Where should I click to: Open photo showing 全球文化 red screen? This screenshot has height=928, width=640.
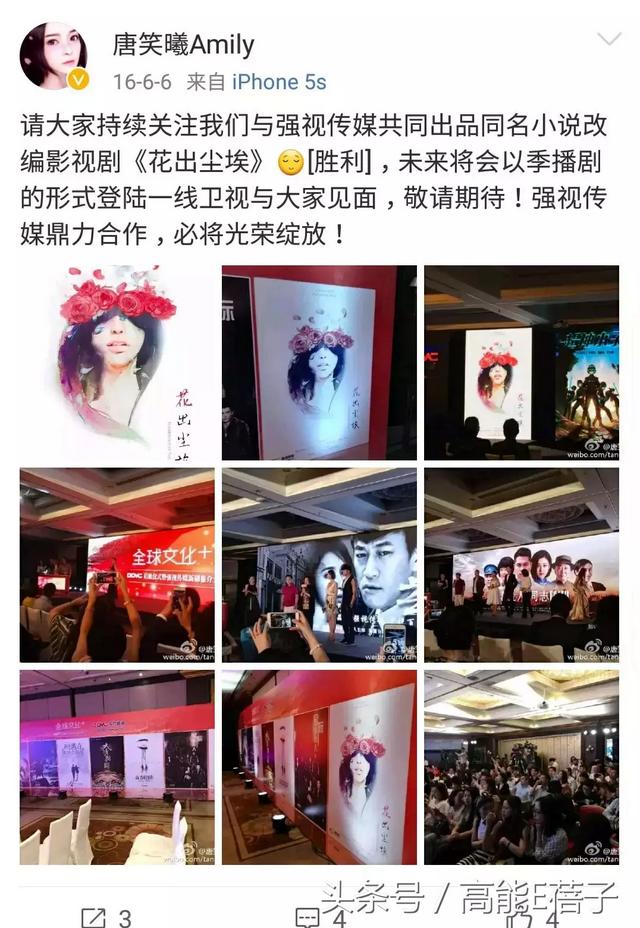(117, 565)
